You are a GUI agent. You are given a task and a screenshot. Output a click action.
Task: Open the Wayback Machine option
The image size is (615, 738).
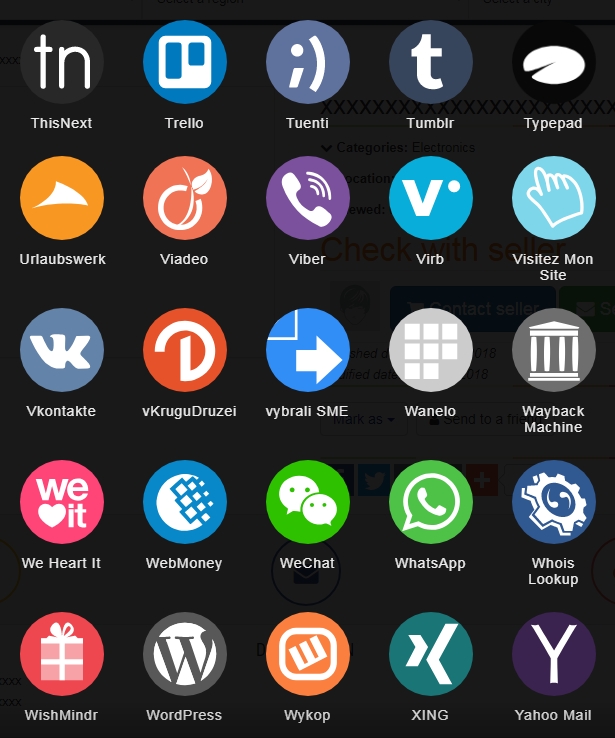click(553, 350)
